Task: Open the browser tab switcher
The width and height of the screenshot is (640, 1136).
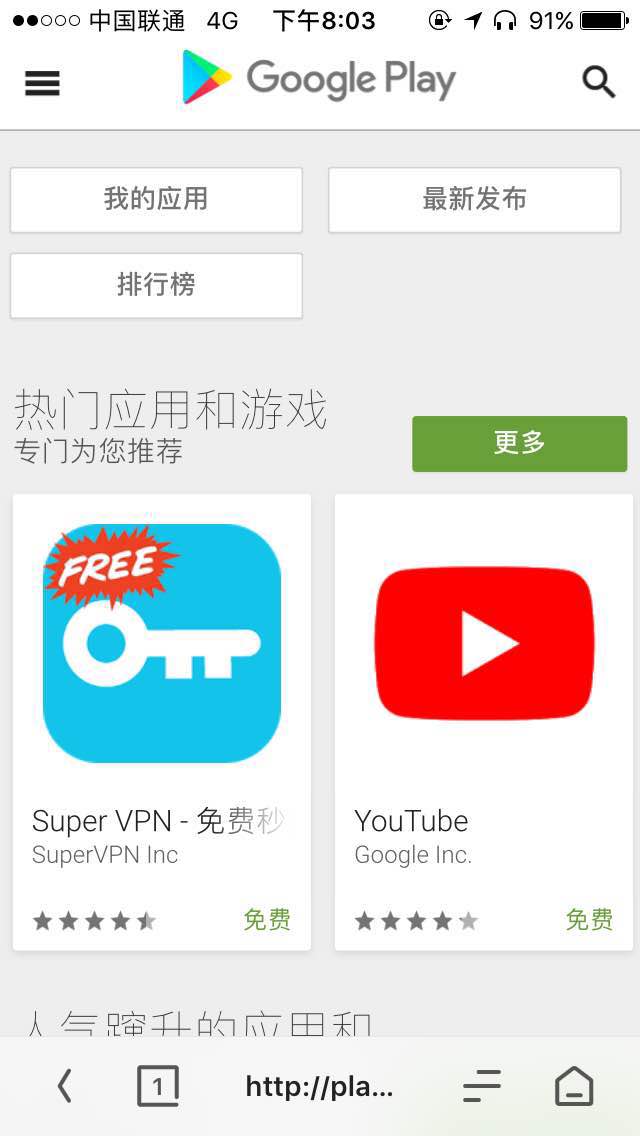Action: [157, 1086]
